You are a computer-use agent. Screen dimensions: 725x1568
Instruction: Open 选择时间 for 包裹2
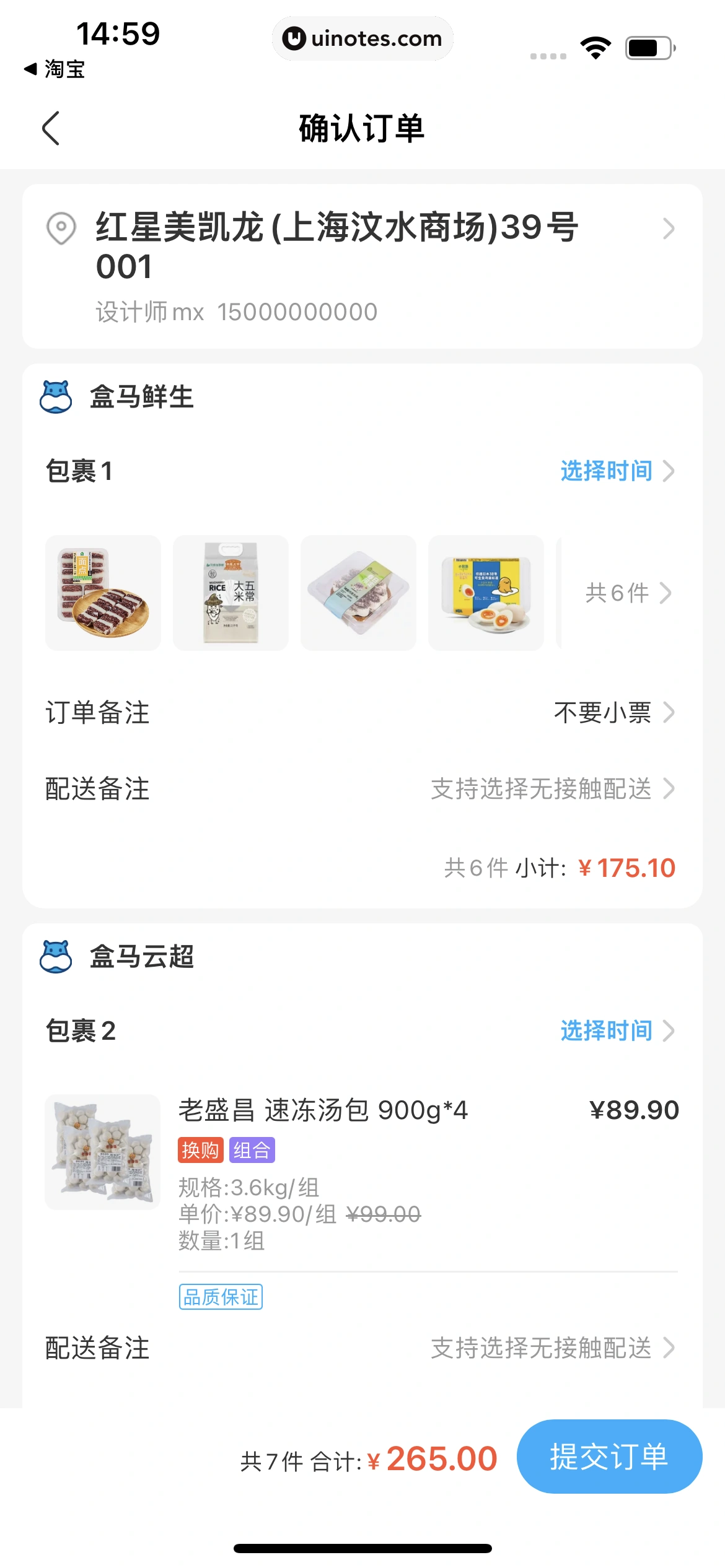pos(613,1030)
